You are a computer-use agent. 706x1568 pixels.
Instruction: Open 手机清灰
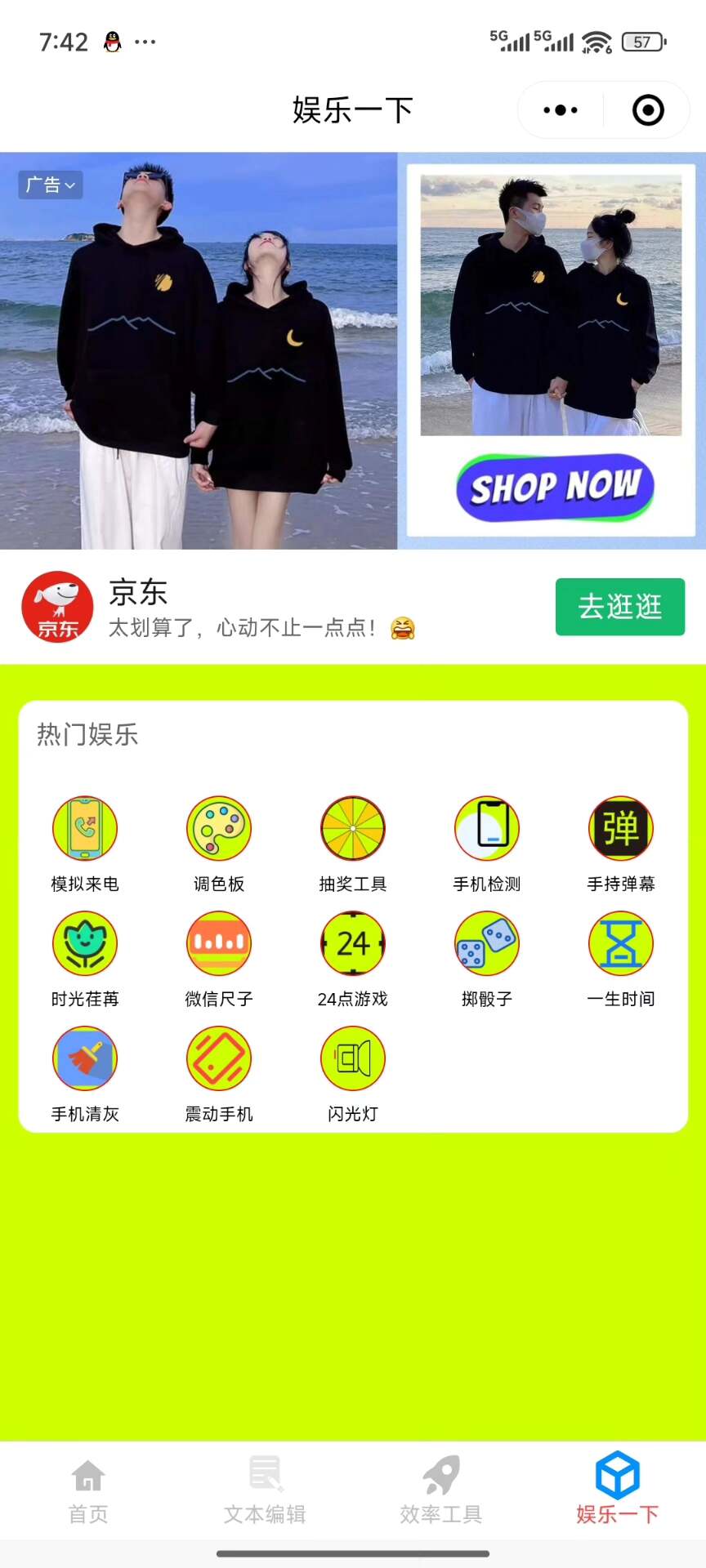point(85,1059)
